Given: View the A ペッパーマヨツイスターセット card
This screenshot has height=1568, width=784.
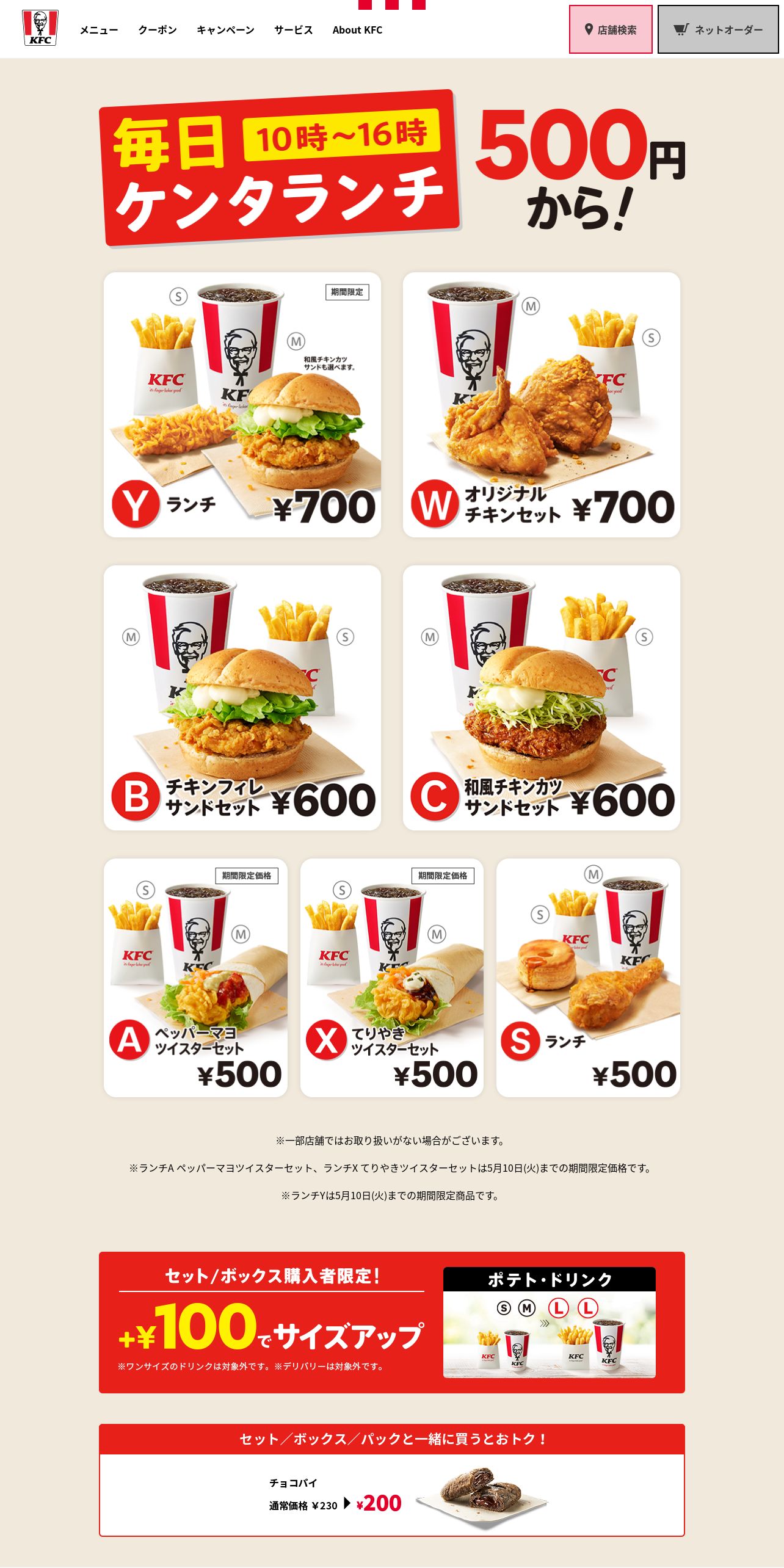Looking at the screenshot, I should tap(195, 978).
